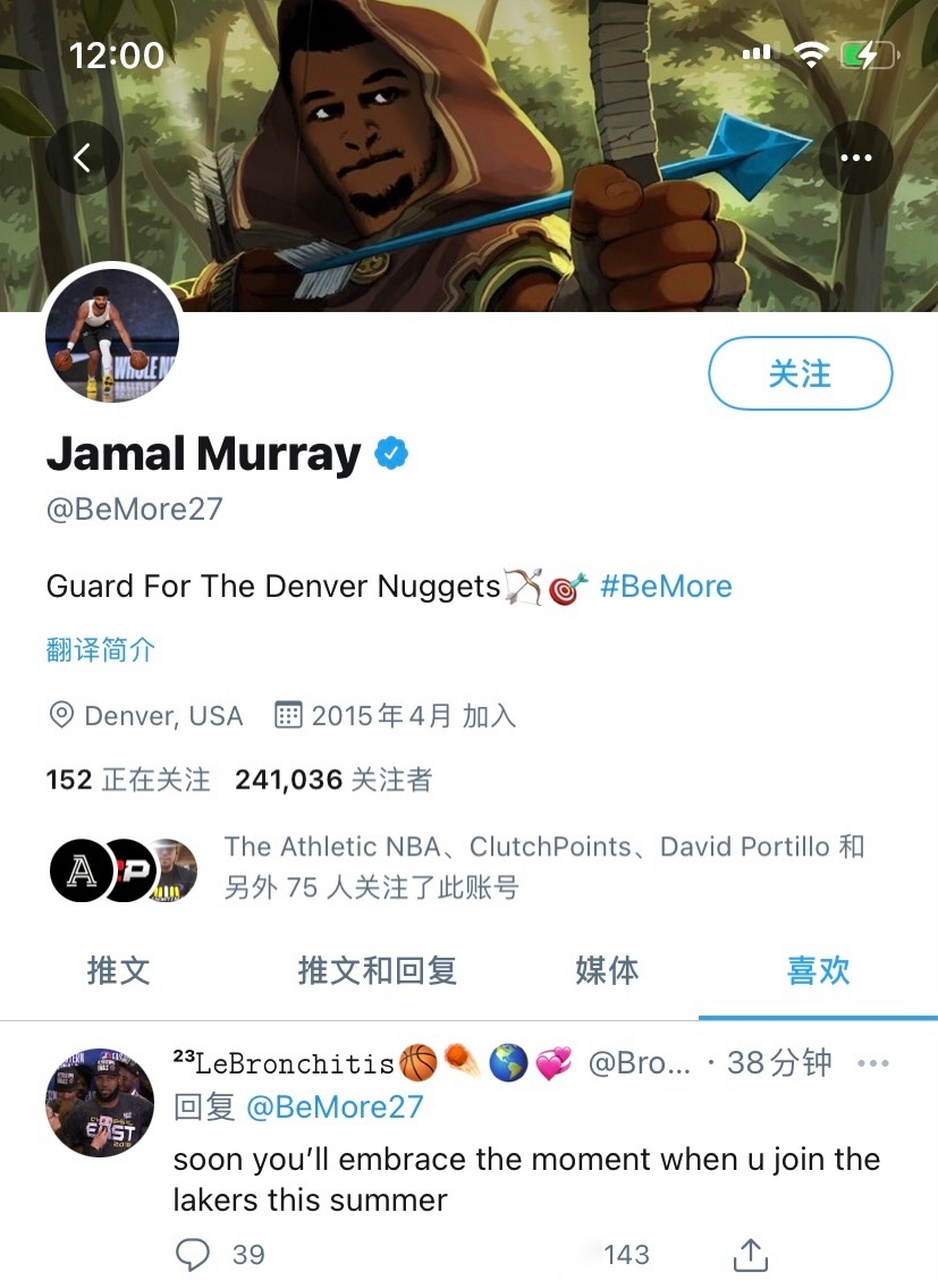938x1280 pixels.
Task: Open more options on LeBronchitis's tweet
Action: pos(873,1063)
